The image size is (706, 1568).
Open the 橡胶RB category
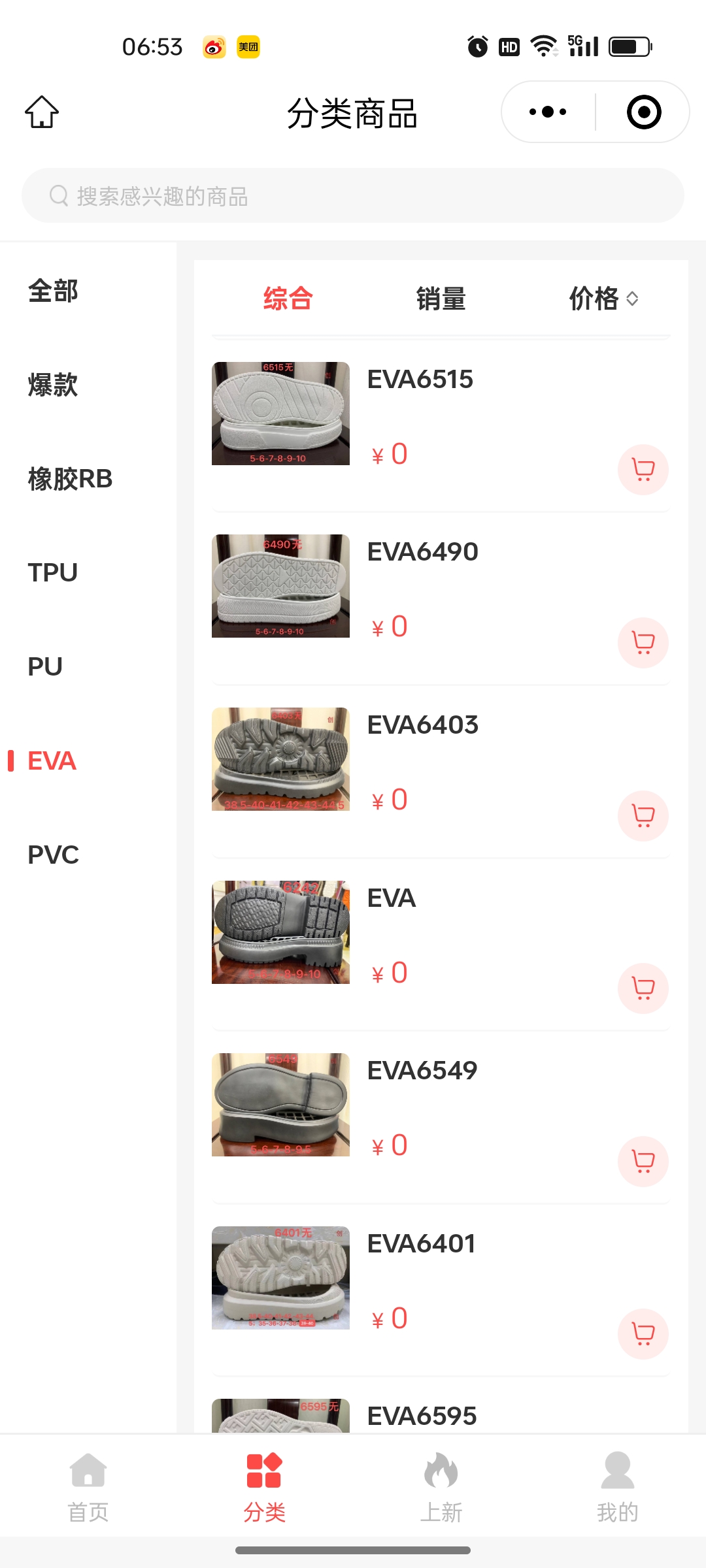(x=70, y=479)
